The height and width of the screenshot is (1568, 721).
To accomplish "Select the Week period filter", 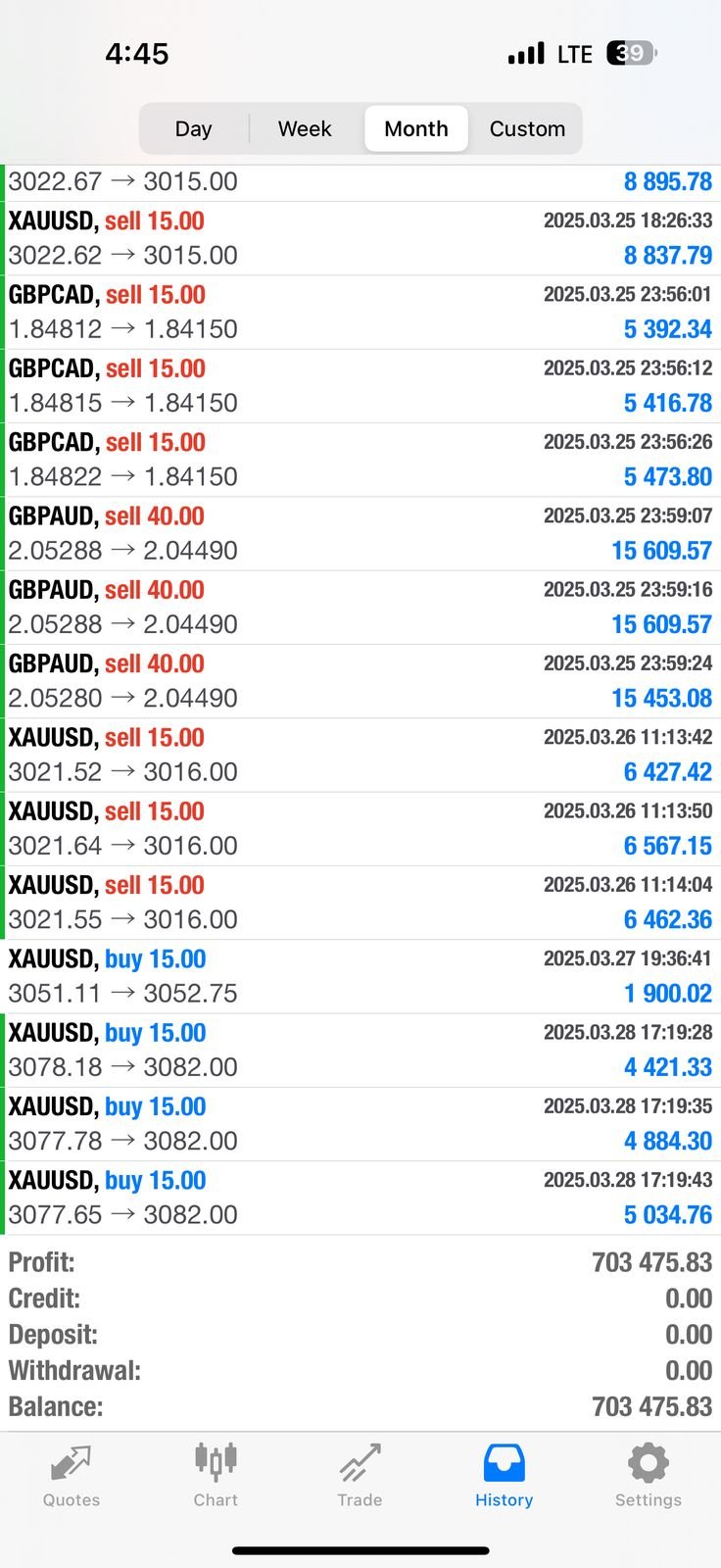I will (305, 128).
